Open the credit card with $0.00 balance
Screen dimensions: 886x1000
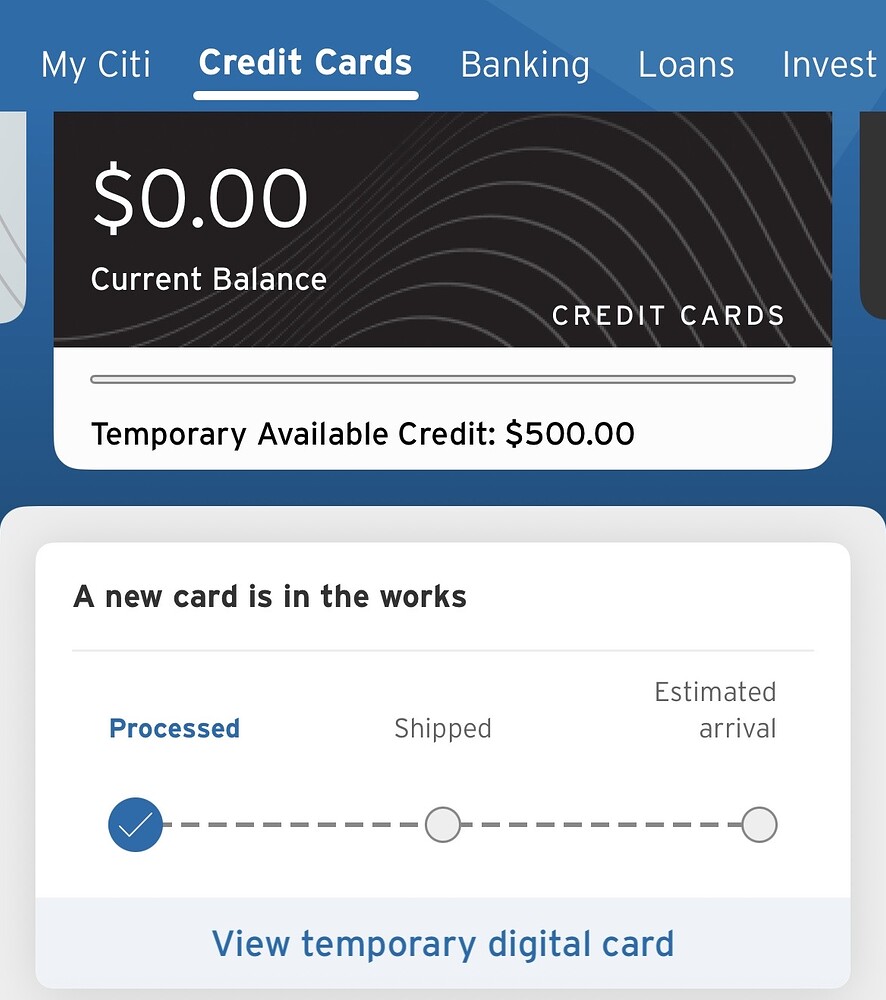coord(442,230)
